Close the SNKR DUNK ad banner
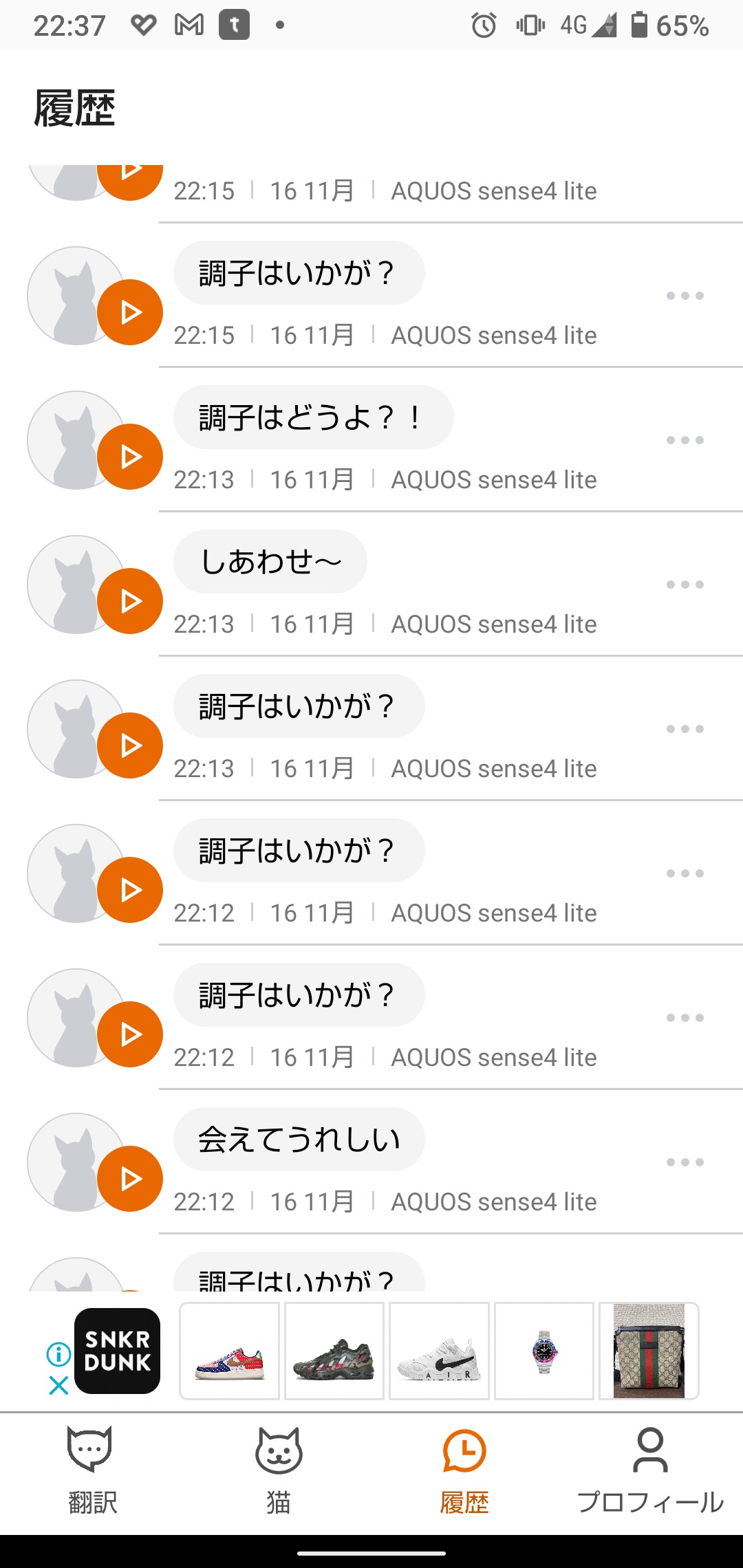 (x=59, y=1385)
